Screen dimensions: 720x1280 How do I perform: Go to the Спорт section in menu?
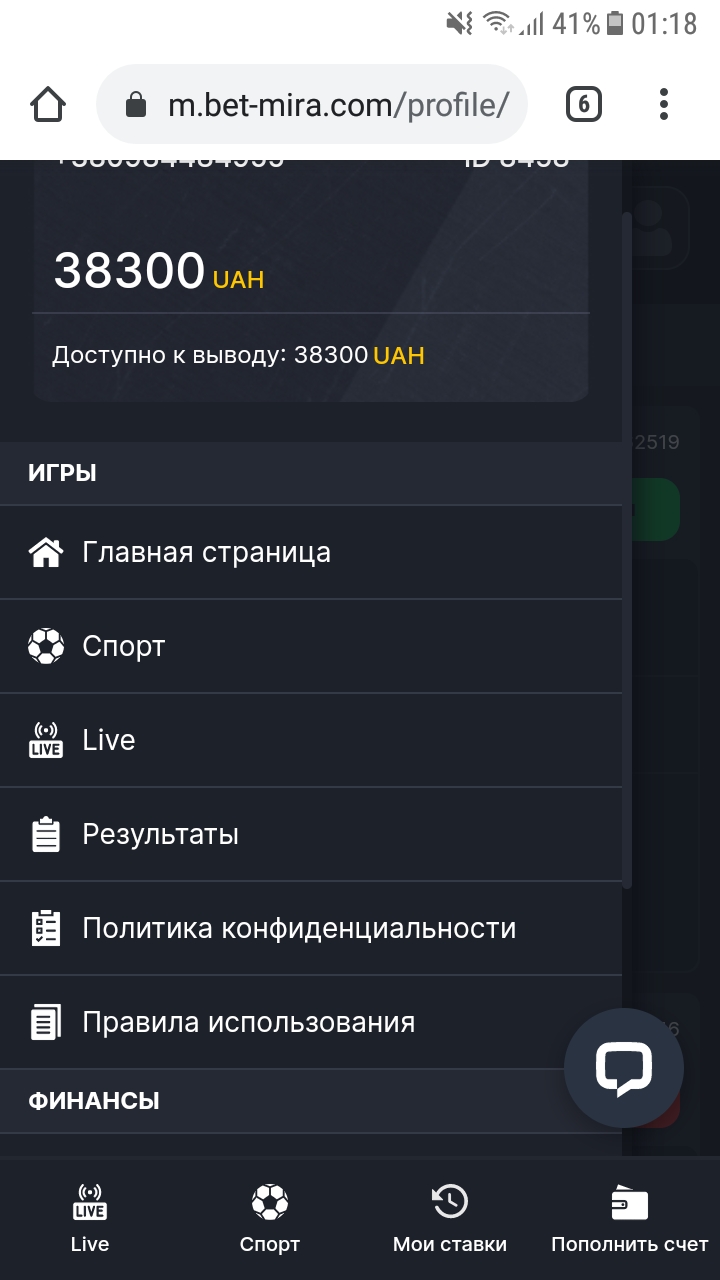311,646
